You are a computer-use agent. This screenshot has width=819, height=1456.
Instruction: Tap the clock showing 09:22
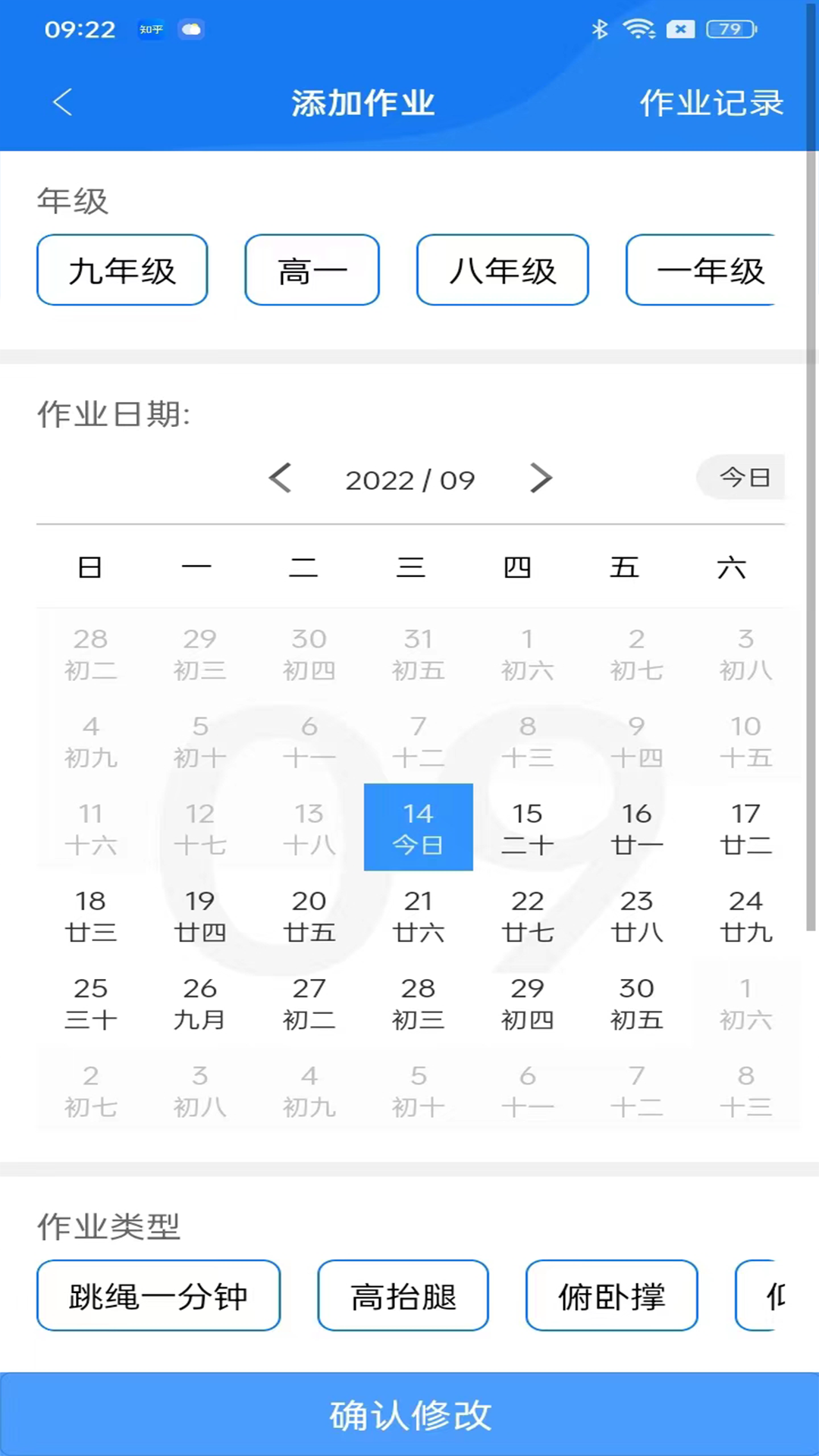[x=80, y=29]
